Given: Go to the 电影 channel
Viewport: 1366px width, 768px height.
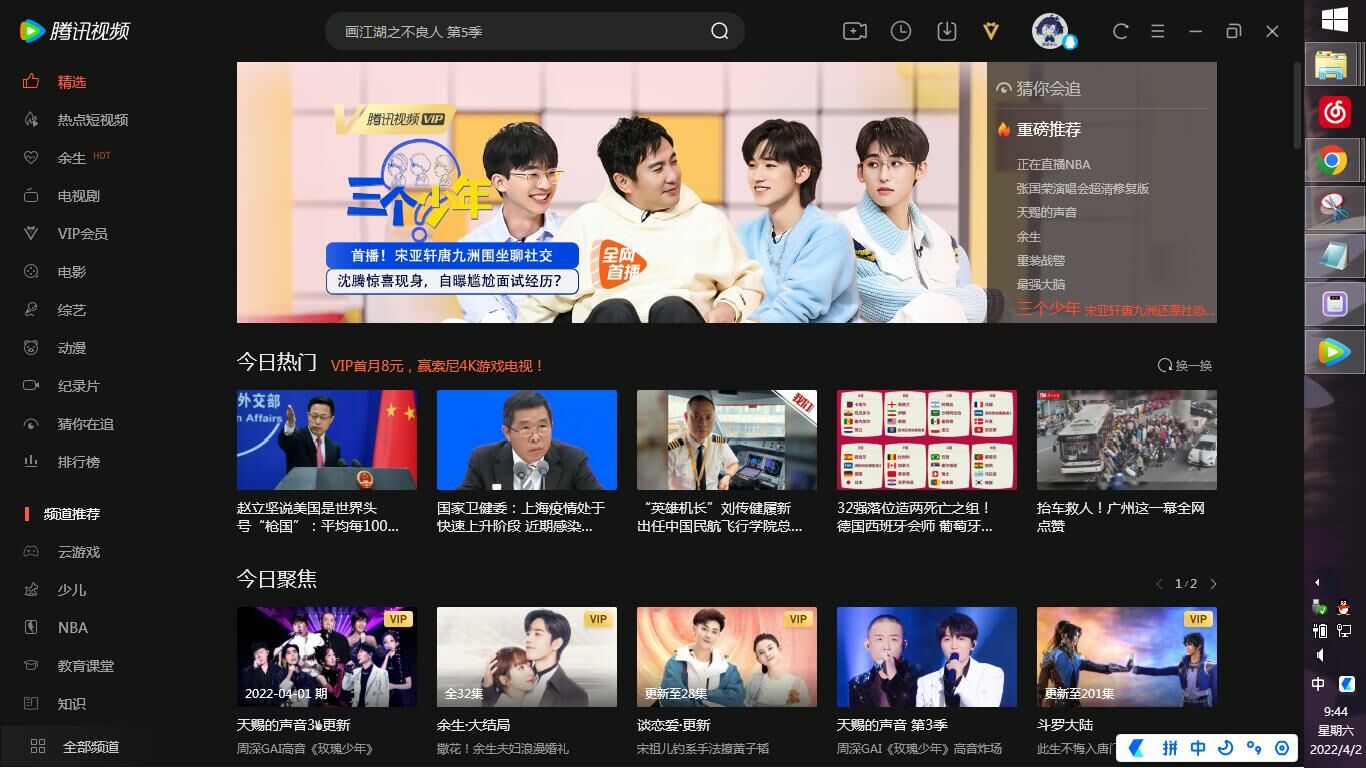Looking at the screenshot, I should (71, 272).
